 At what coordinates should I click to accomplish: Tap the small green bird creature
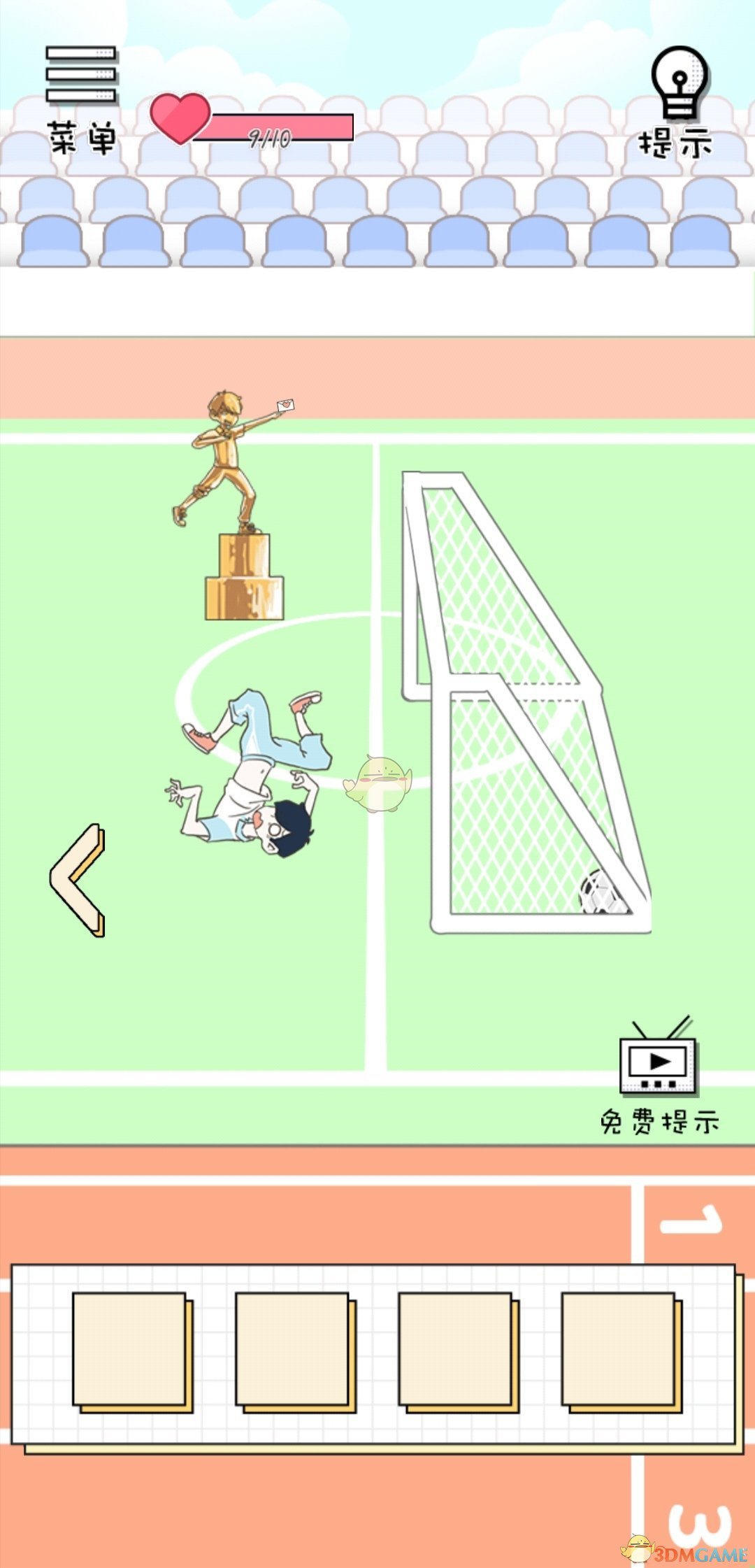(378, 783)
